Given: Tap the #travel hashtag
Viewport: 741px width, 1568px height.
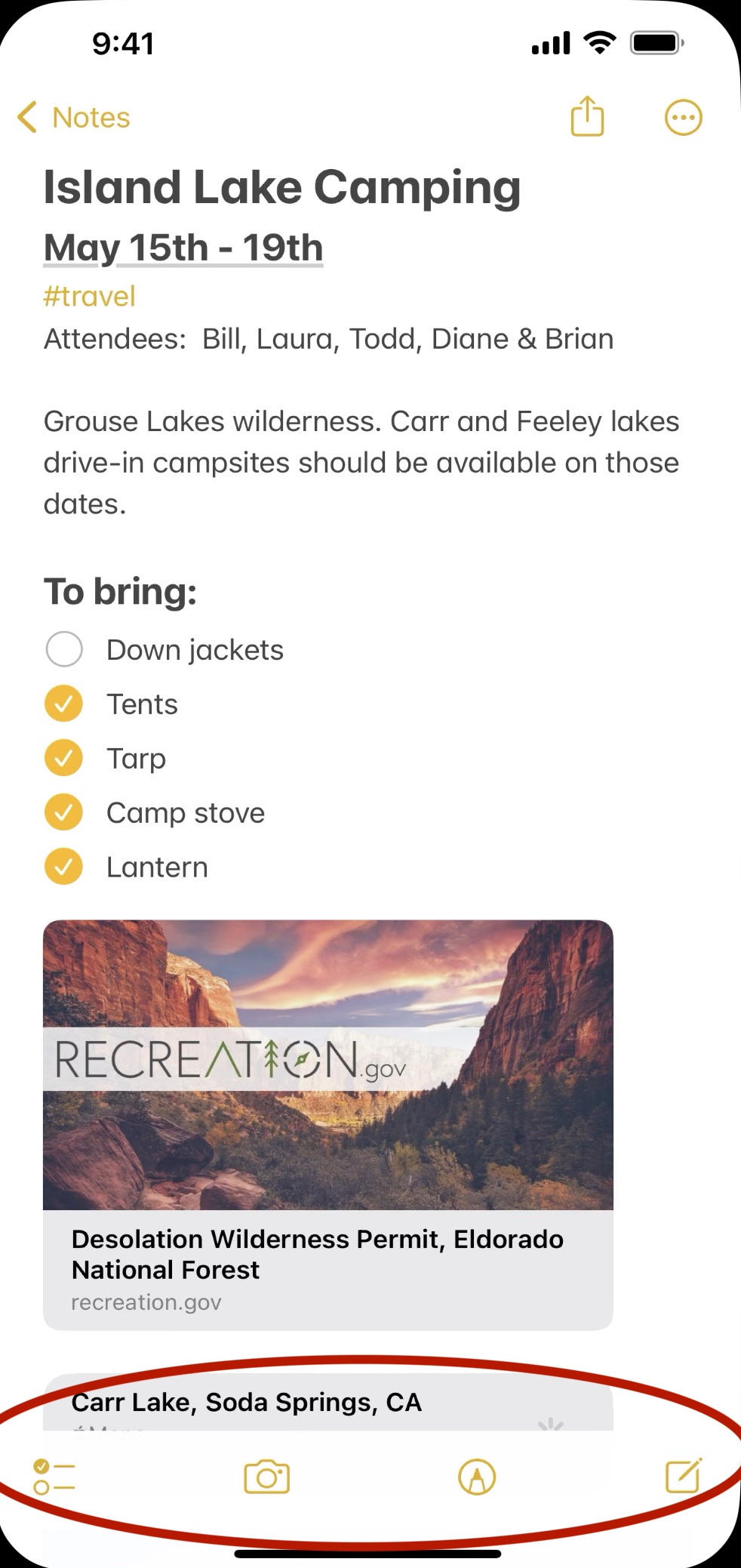Looking at the screenshot, I should [x=89, y=296].
